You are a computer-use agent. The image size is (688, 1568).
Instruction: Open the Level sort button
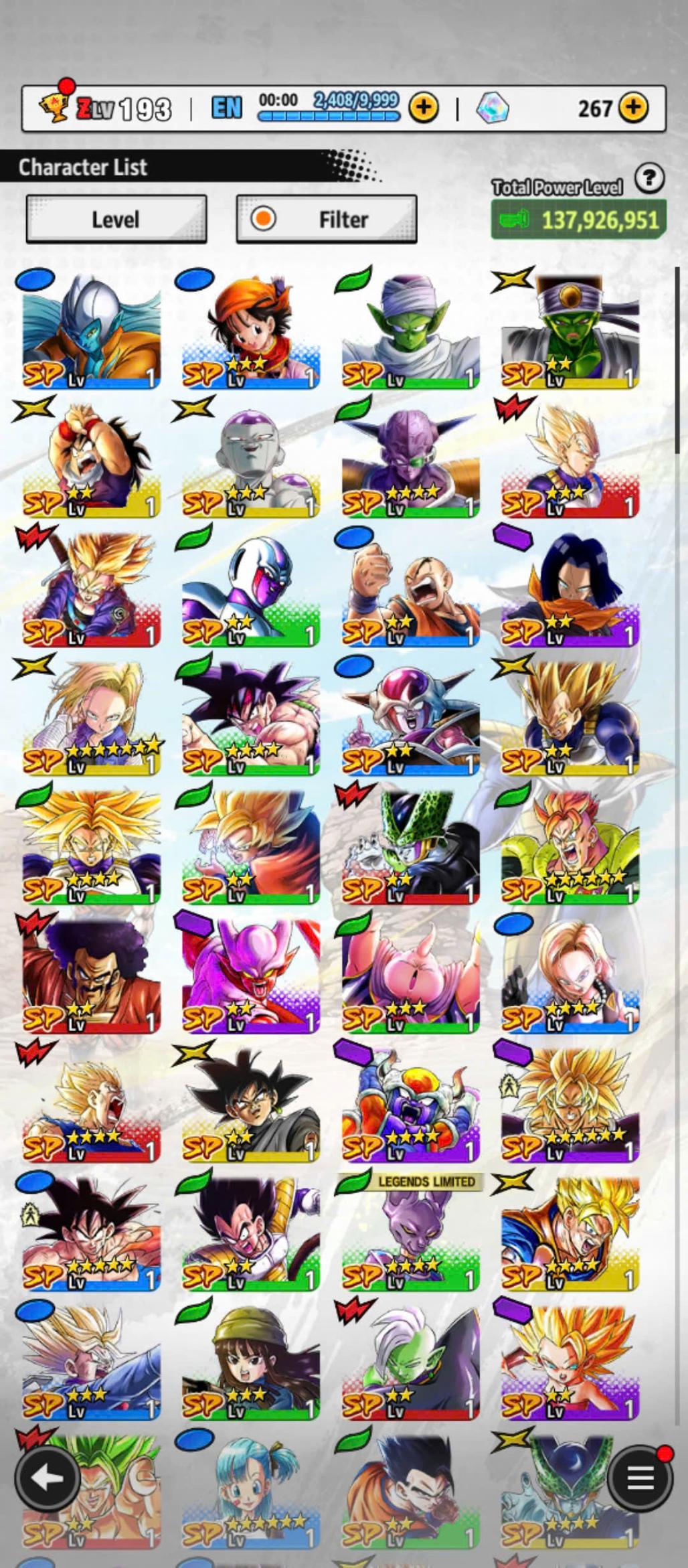pyautogui.click(x=116, y=219)
